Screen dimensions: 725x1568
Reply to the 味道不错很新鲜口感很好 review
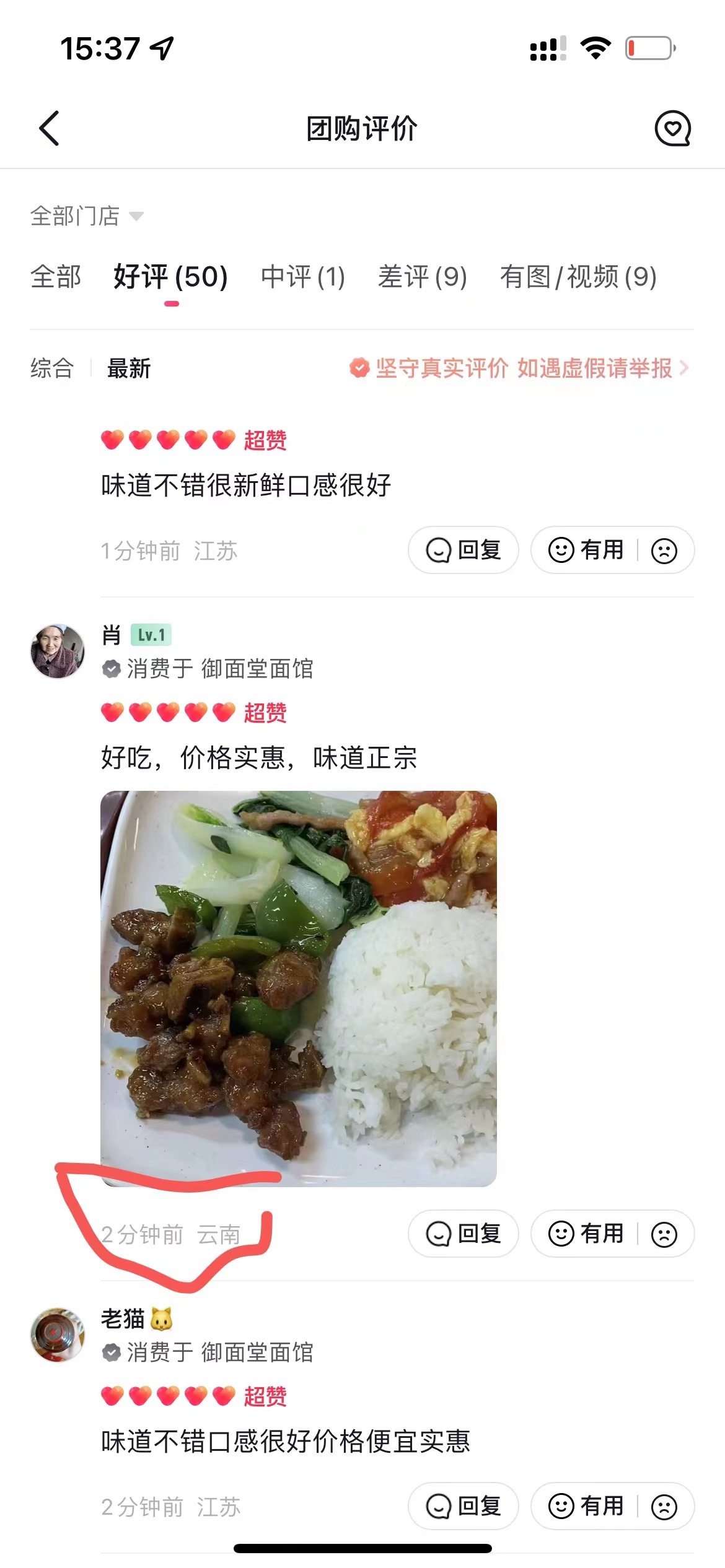pyautogui.click(x=464, y=550)
